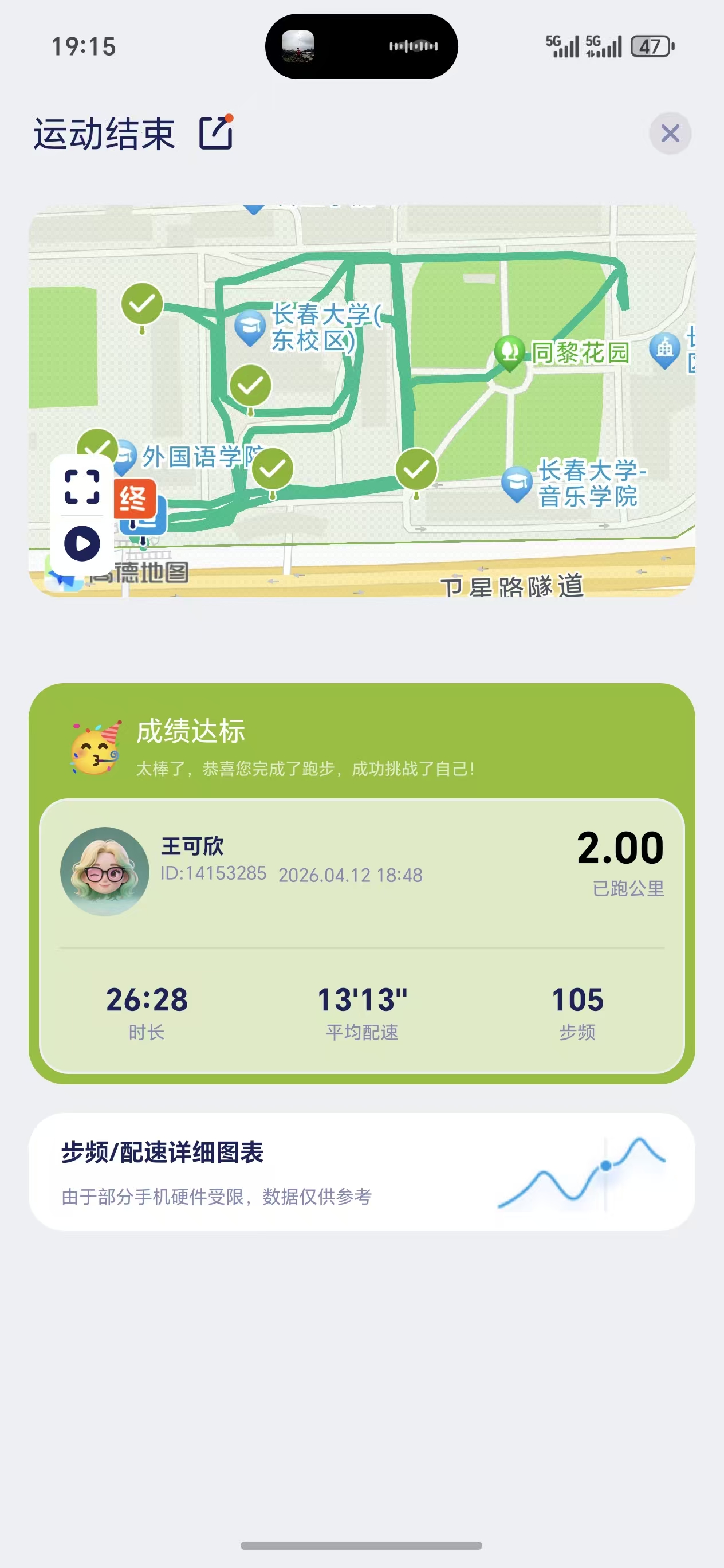
Task: Tap the fullscreen icon on the map
Action: coord(82,487)
